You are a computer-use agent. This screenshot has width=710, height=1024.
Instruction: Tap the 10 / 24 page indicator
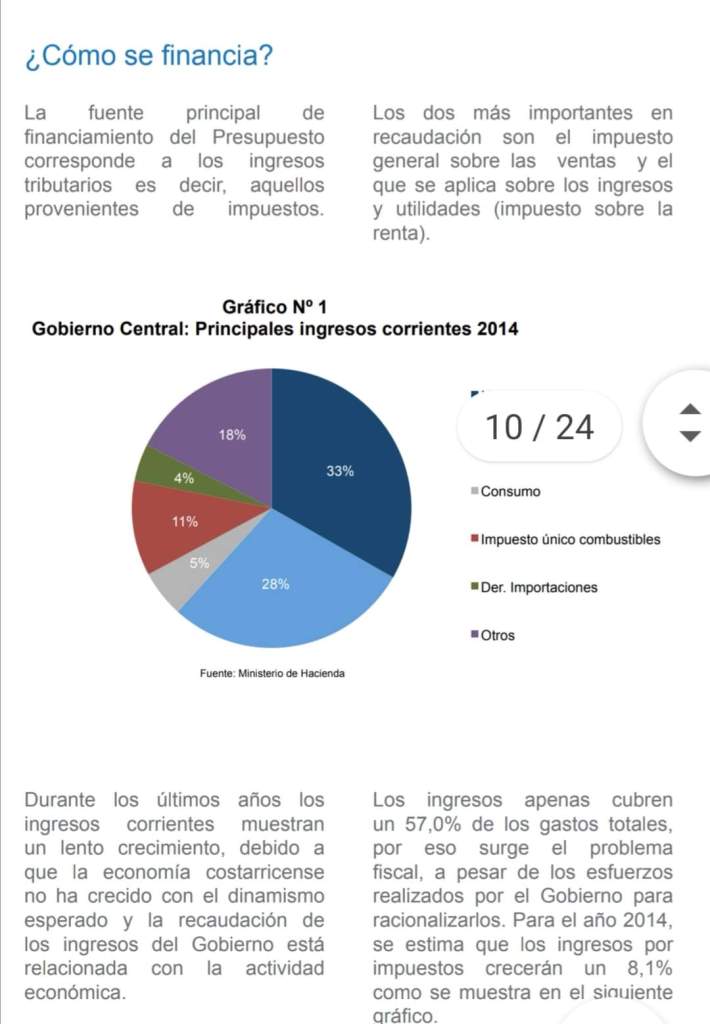click(x=539, y=427)
